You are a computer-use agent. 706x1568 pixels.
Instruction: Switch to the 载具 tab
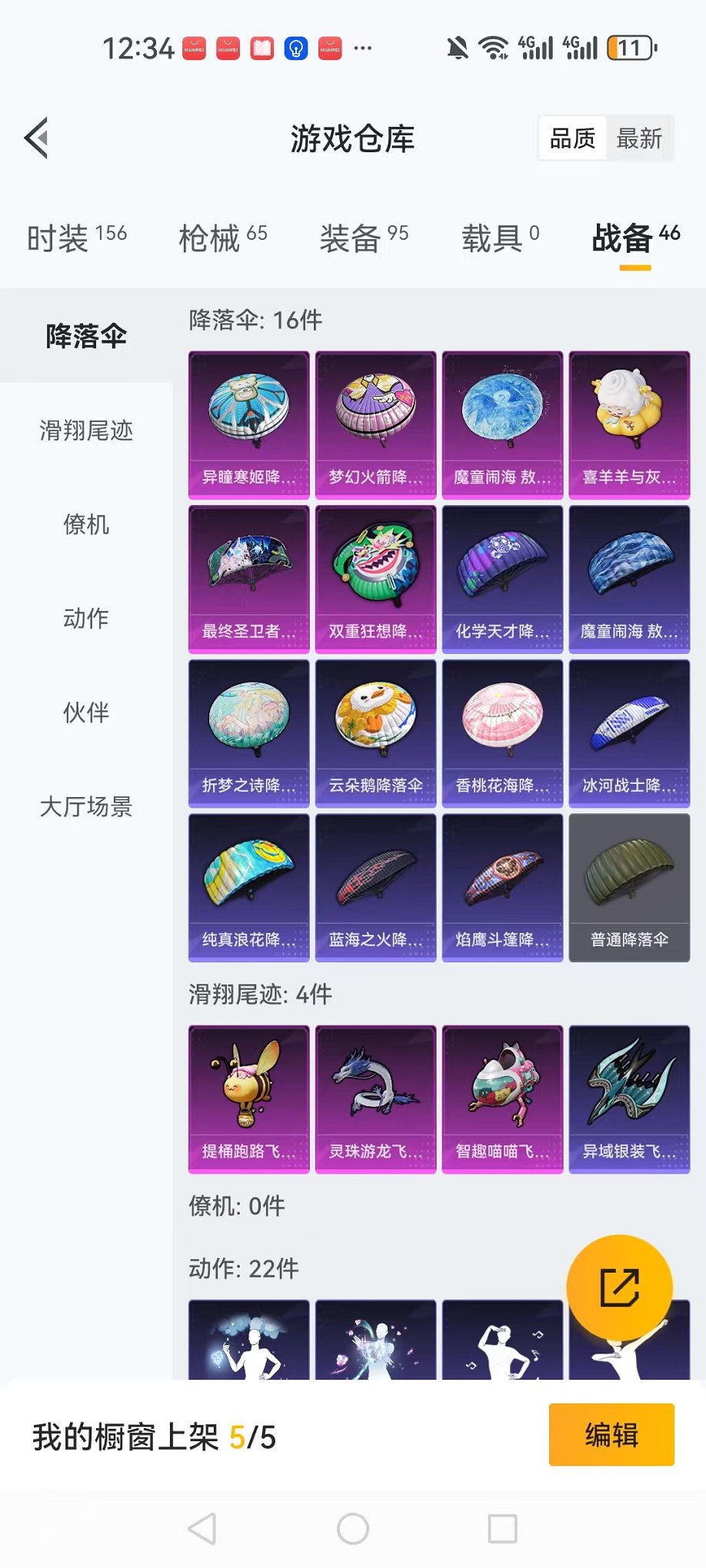(x=500, y=238)
